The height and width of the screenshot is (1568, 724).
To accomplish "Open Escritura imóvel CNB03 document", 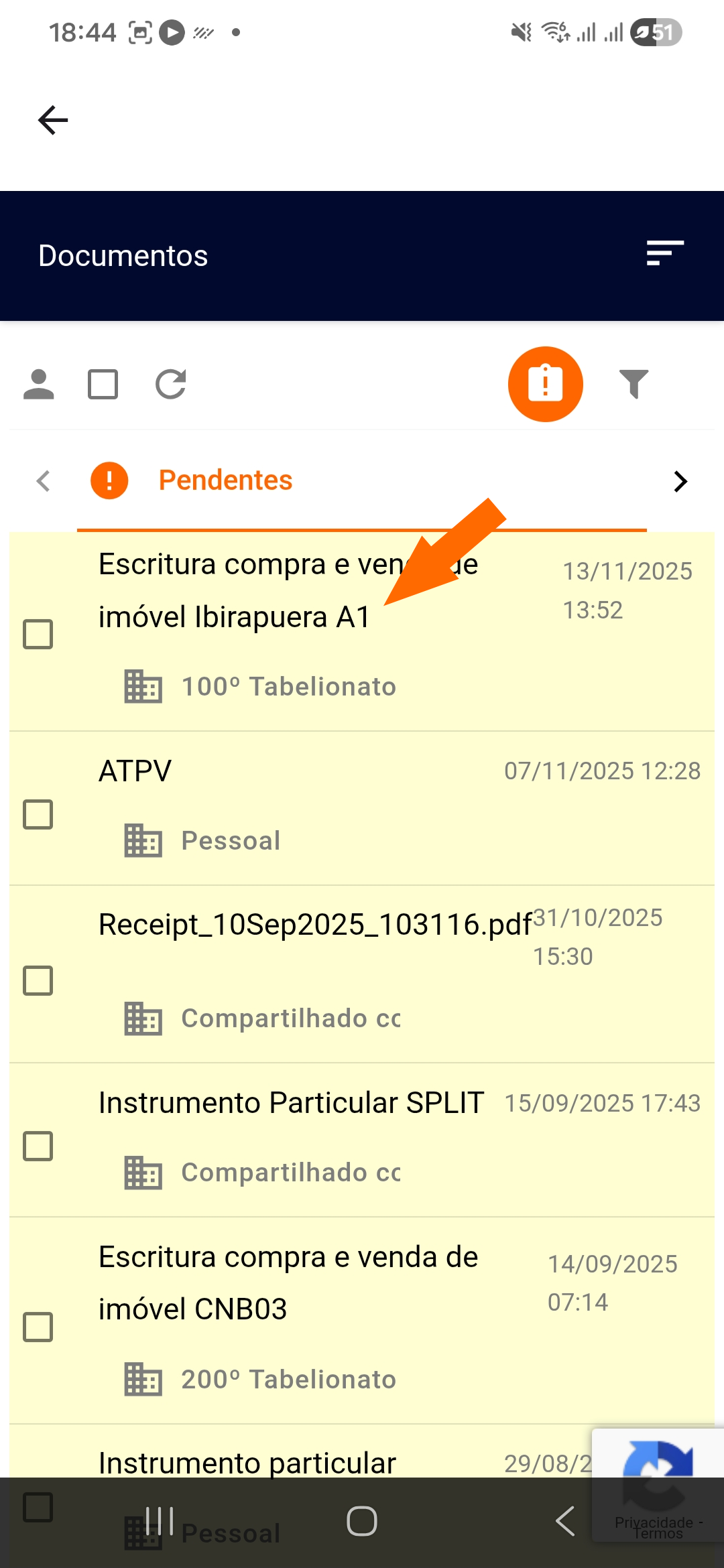I will click(288, 1283).
